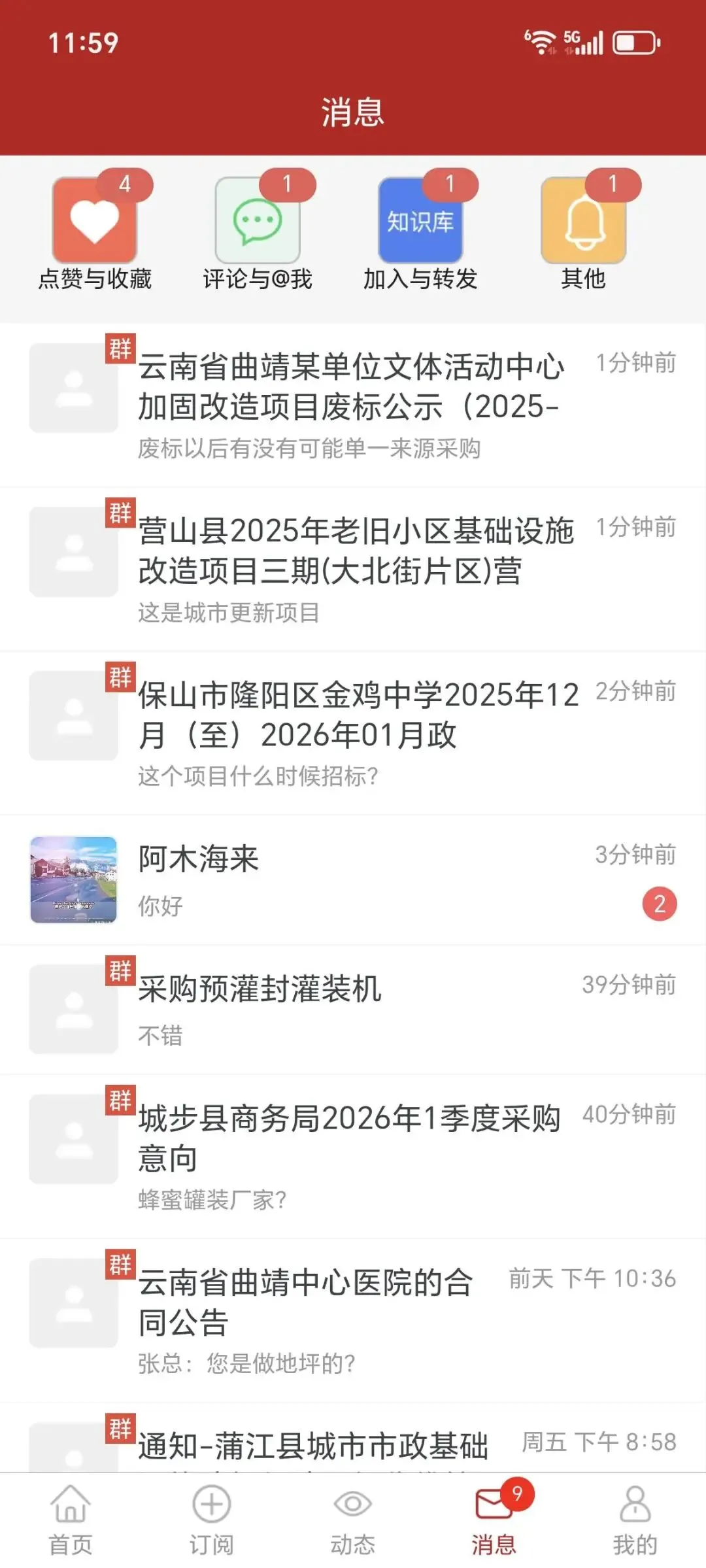Open 评论与@我 messages

click(x=258, y=232)
